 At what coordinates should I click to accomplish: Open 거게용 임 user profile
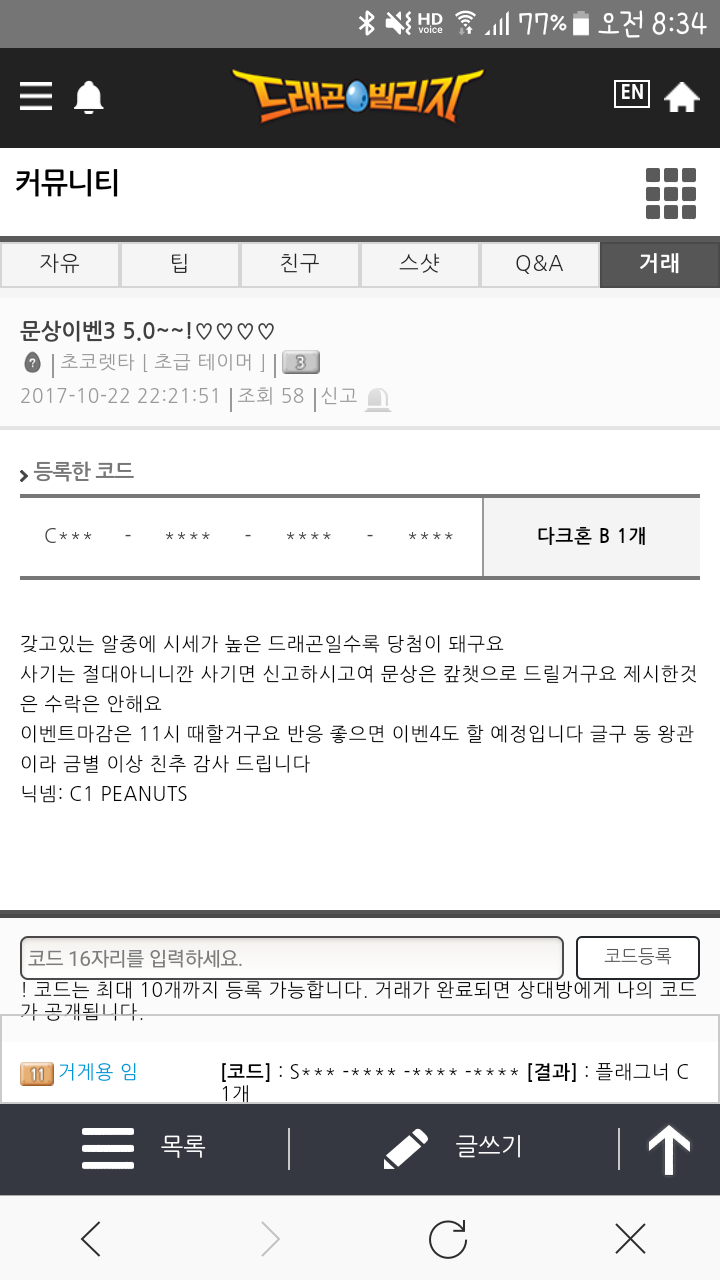click(x=97, y=1072)
